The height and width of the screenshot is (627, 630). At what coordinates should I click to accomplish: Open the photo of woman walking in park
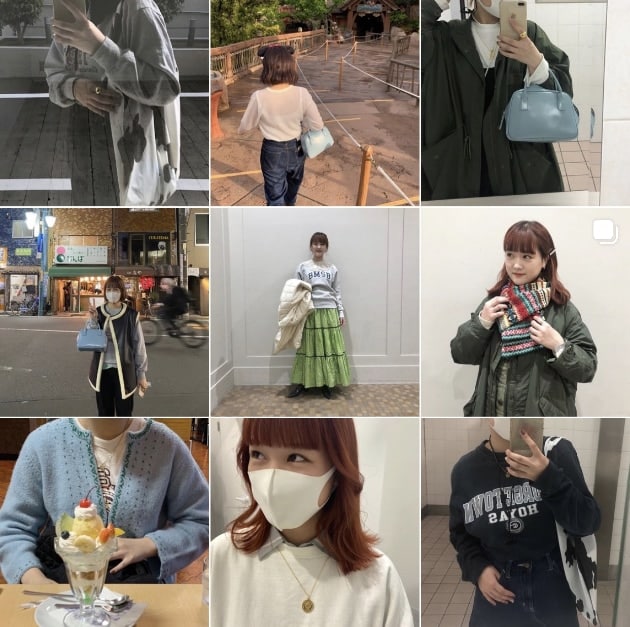tap(315, 102)
